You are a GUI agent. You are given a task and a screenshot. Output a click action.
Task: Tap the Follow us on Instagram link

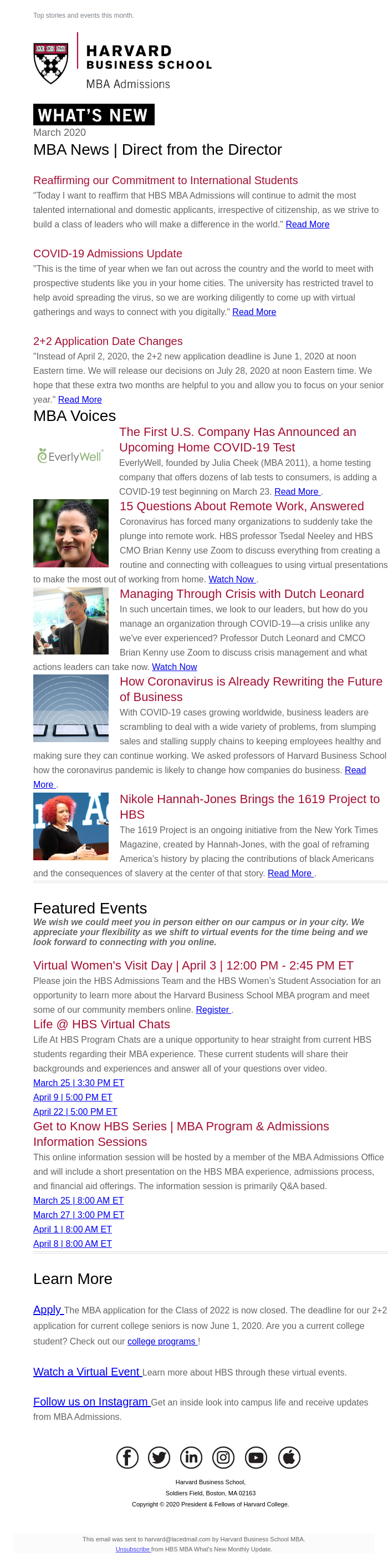point(91,1402)
